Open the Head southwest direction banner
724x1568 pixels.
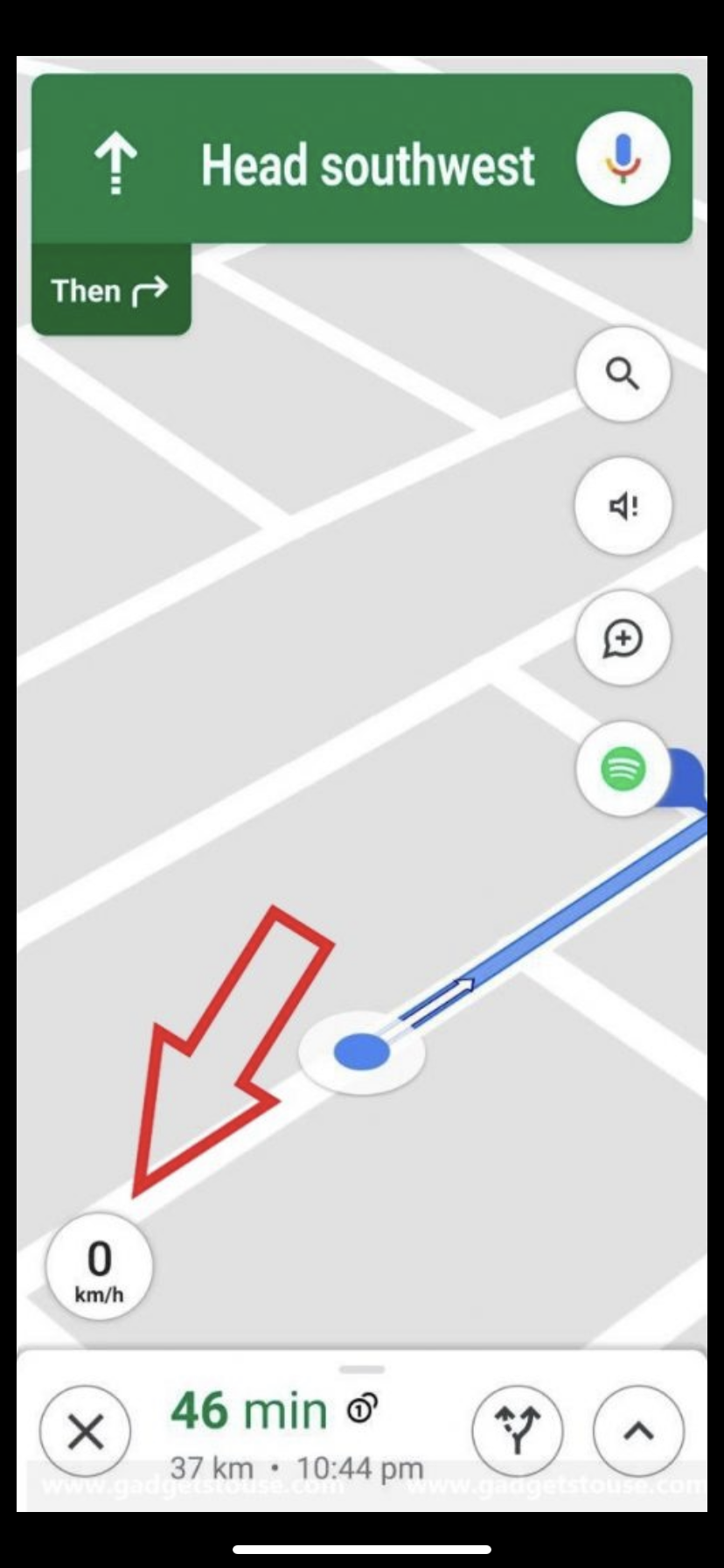tap(362, 159)
